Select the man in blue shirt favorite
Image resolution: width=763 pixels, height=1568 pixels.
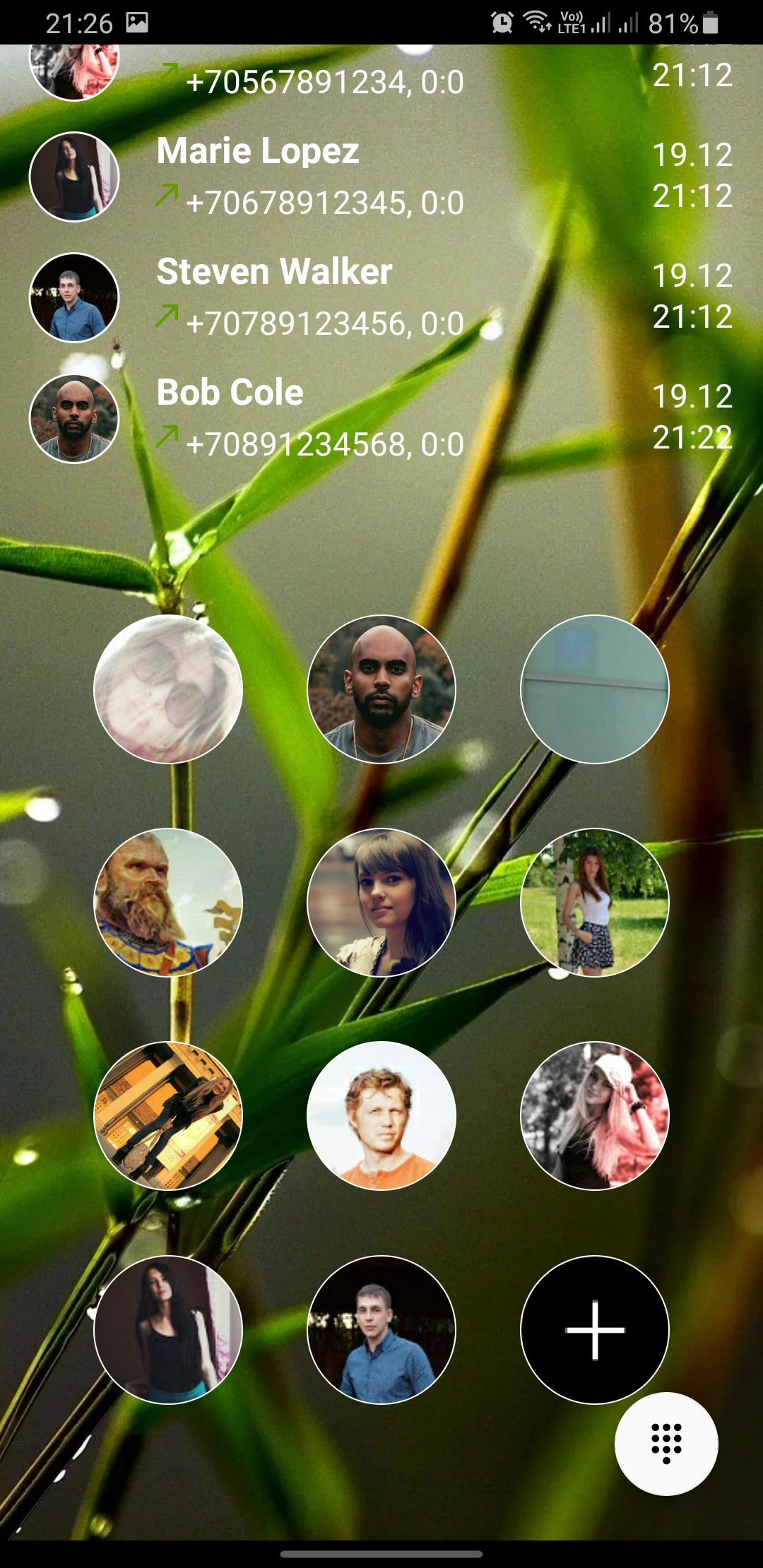pyautogui.click(x=381, y=1329)
